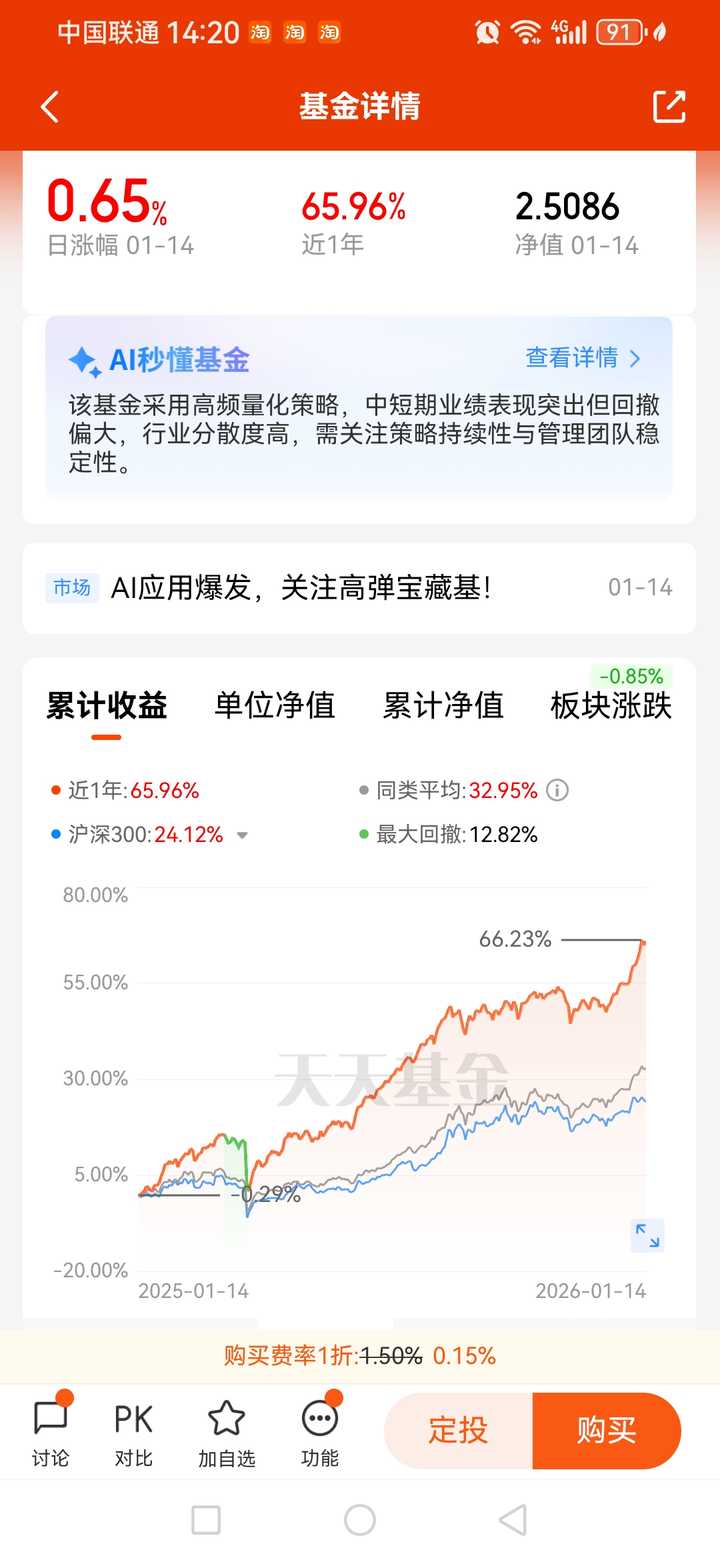Image resolution: width=720 pixels, height=1560 pixels.
Task: Select the 累计收益 tab
Action: (106, 706)
